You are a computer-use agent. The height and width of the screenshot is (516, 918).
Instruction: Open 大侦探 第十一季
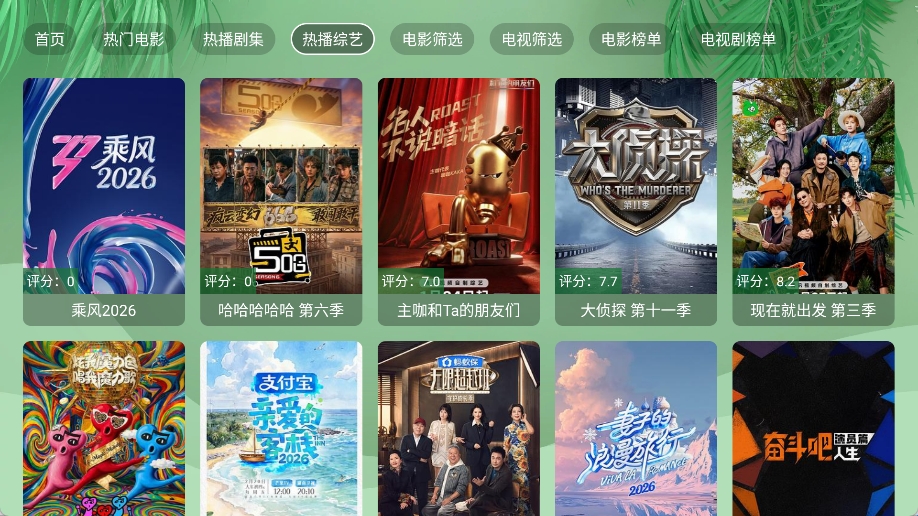coord(636,200)
